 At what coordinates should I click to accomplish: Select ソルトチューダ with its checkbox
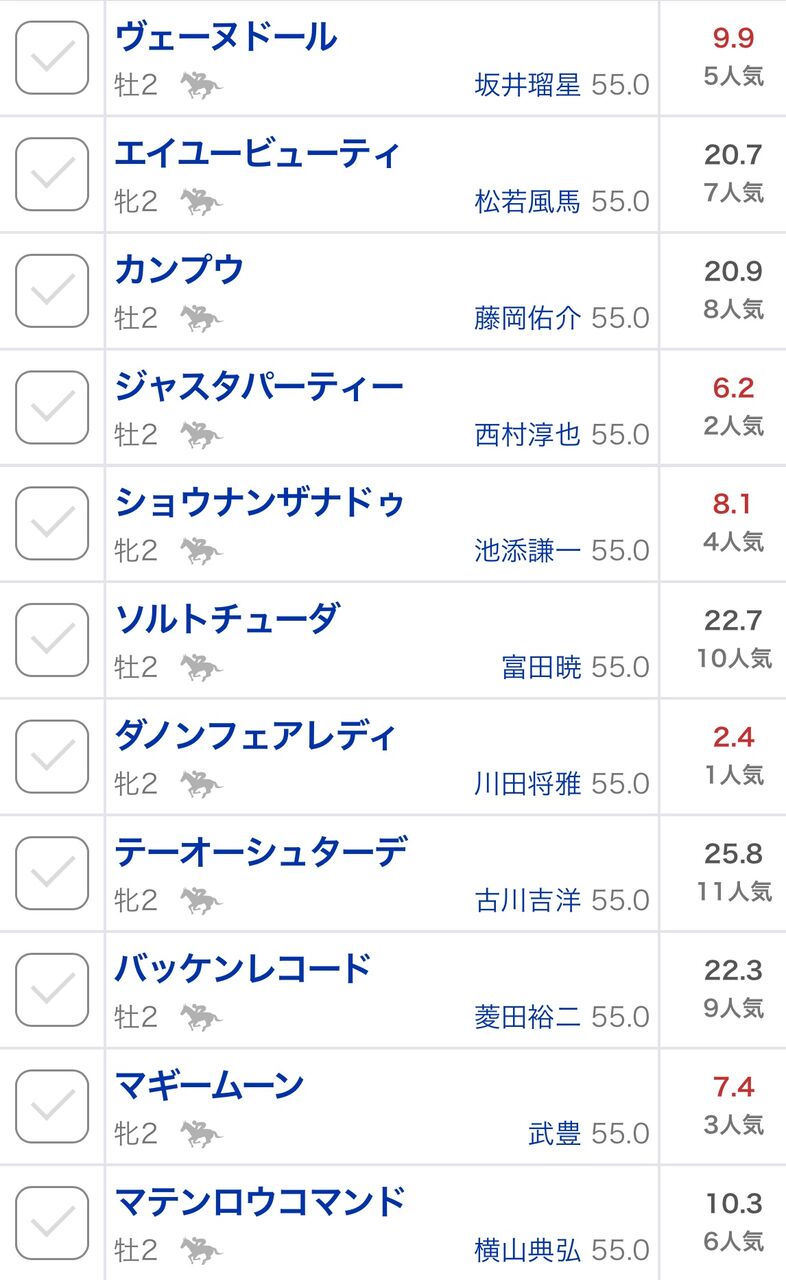pyautogui.click(x=52, y=640)
